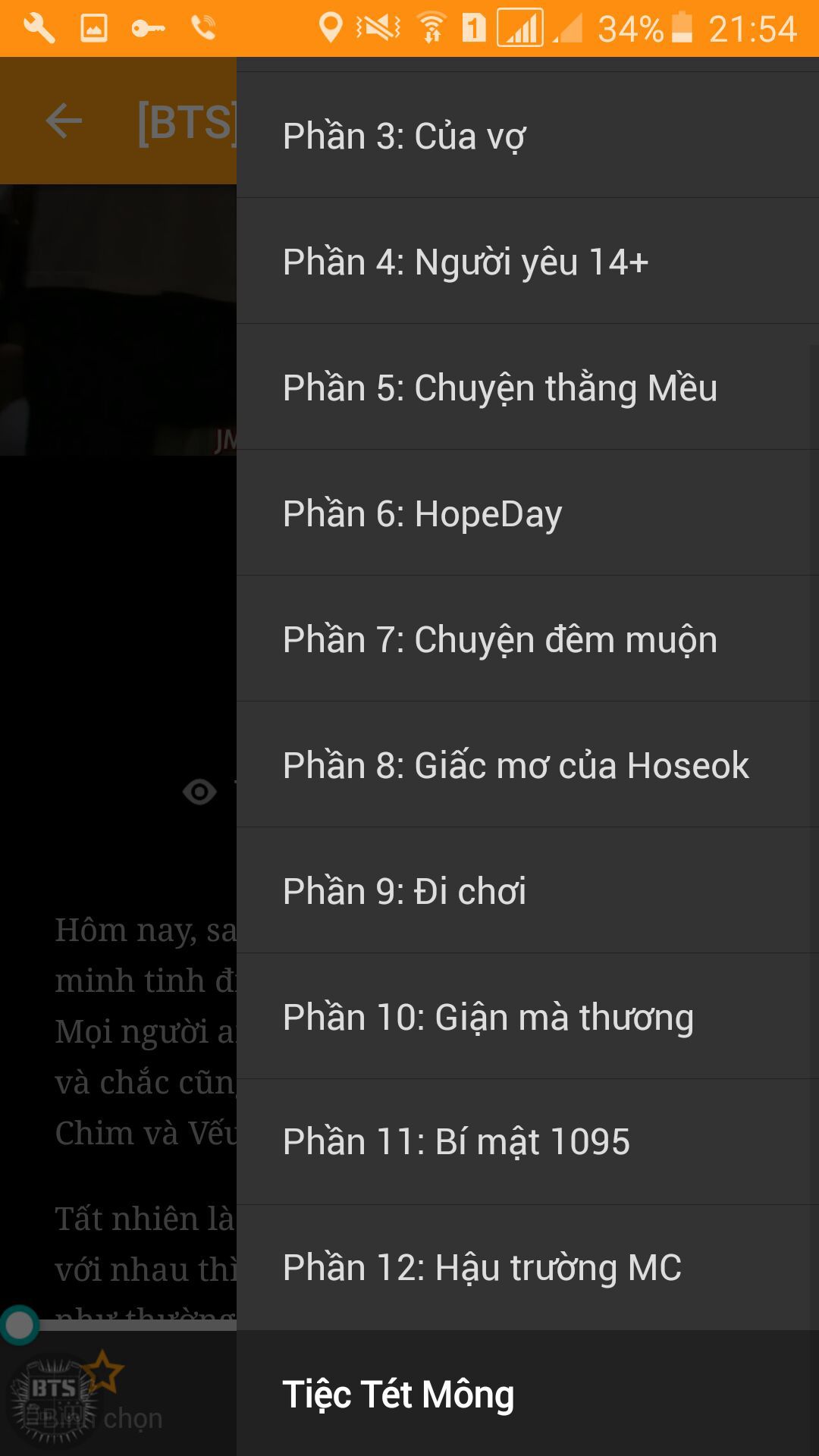Open Phần 8: Giấc mơ của Hoseok
Screen dimensions: 819x1456
click(527, 766)
